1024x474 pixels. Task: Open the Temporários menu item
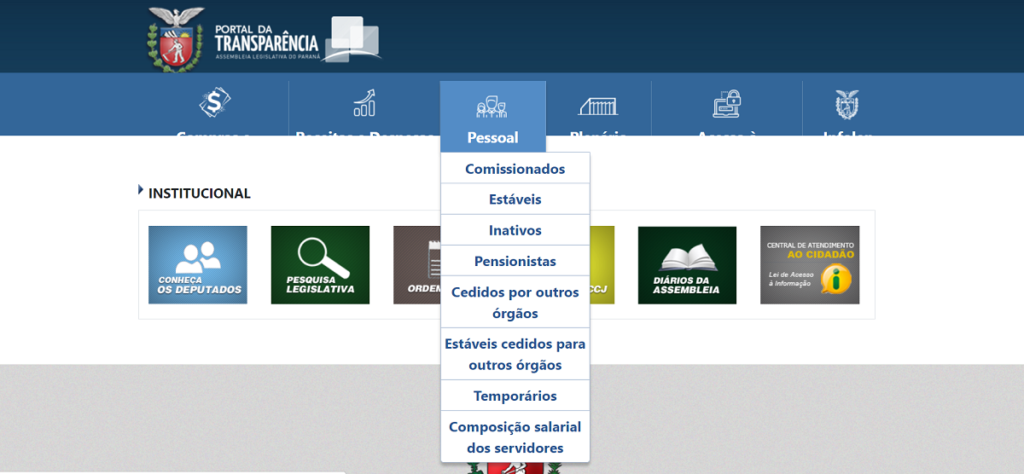coord(515,396)
